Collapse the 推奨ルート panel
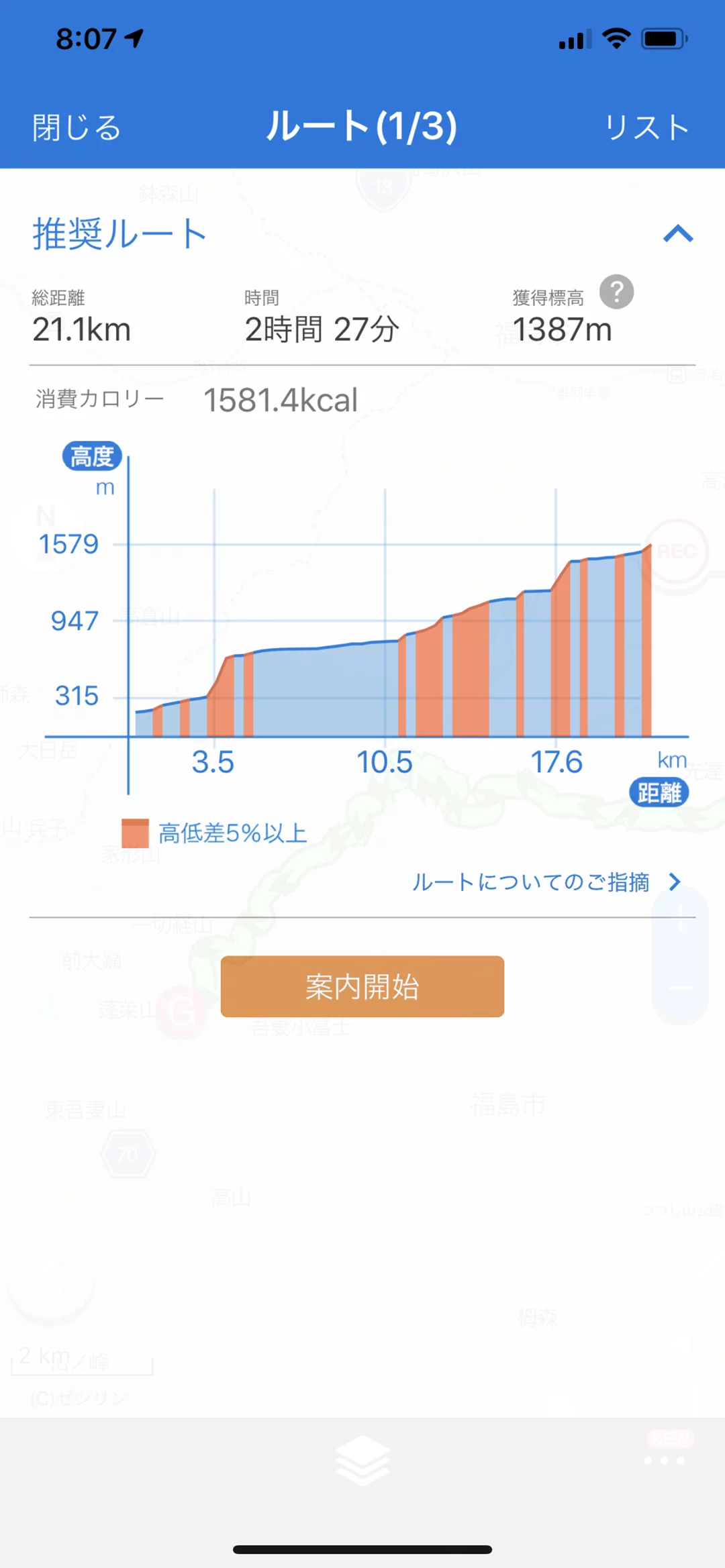 (678, 233)
